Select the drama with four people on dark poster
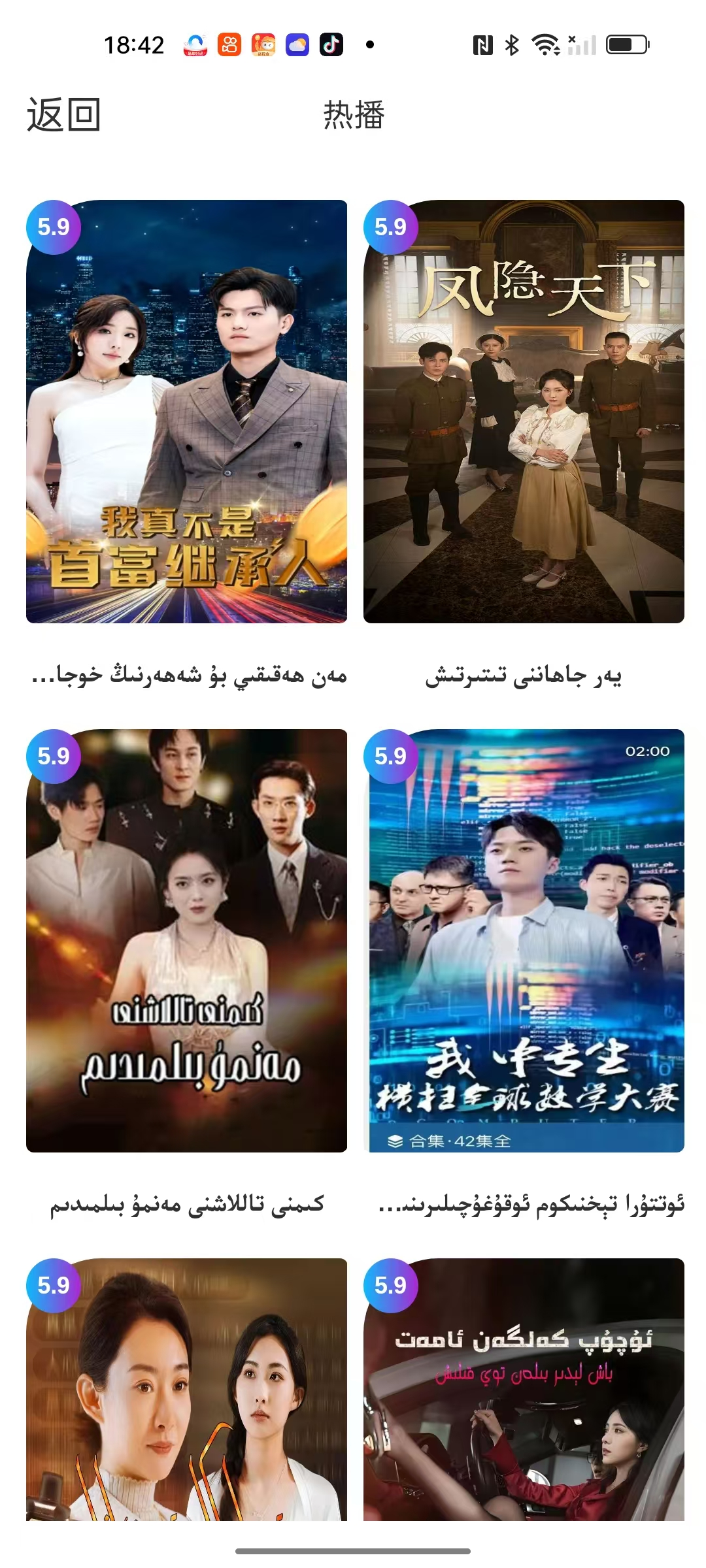The width and height of the screenshot is (706, 1568). (x=186, y=941)
